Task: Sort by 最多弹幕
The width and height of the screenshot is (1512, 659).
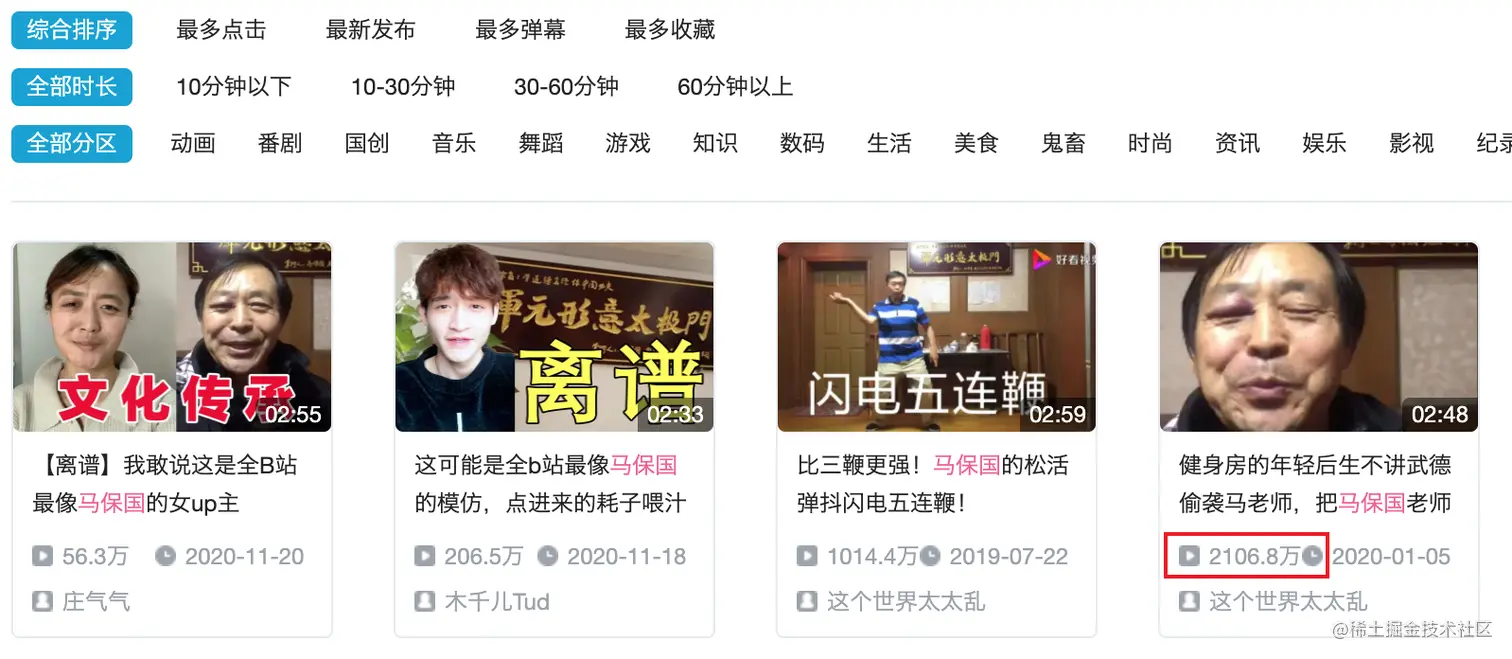Action: tap(520, 30)
